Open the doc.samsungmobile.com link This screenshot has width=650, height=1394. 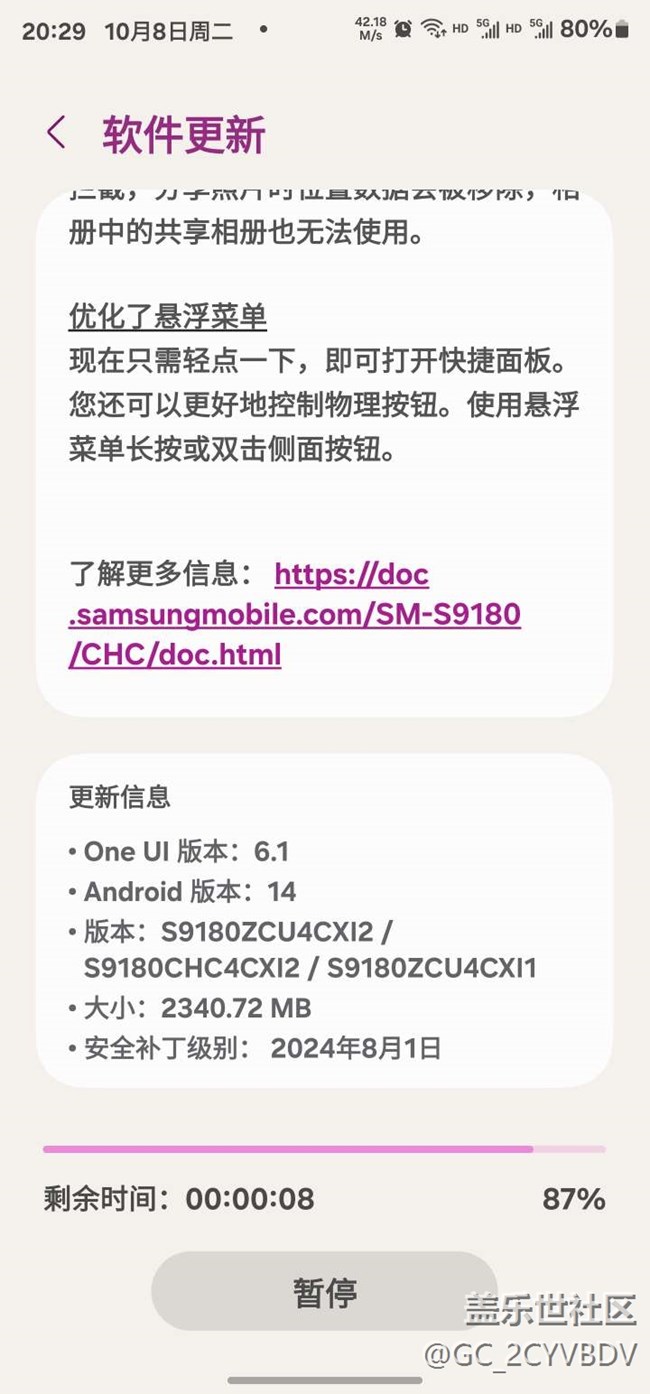tap(295, 614)
